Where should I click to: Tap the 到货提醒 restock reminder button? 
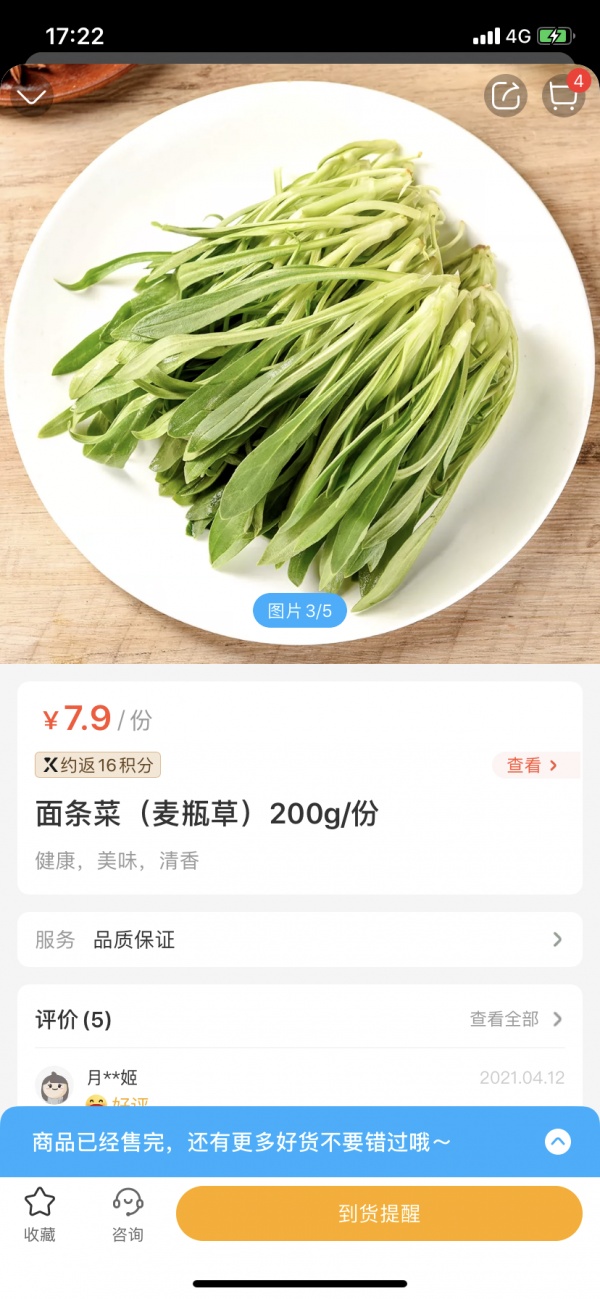pos(379,1214)
